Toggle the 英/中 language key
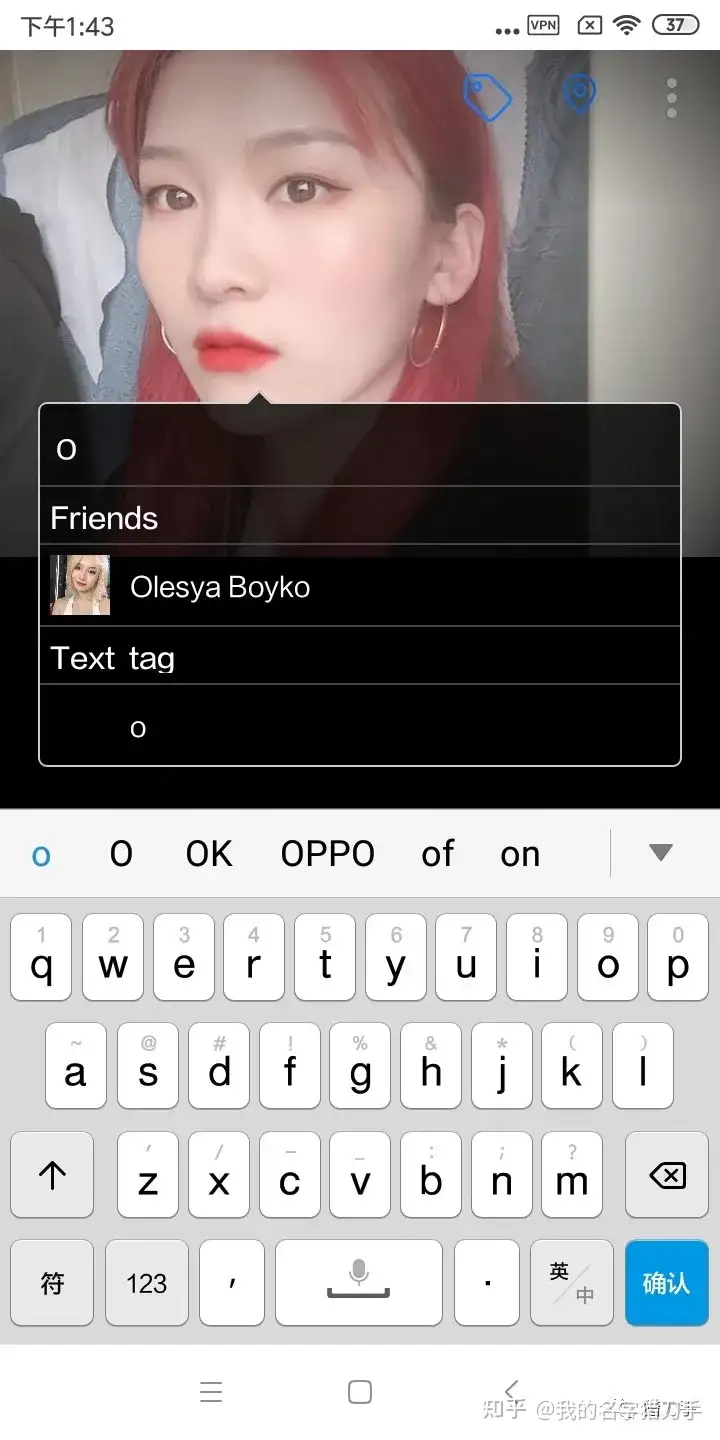The image size is (720, 1440). coord(571,1283)
